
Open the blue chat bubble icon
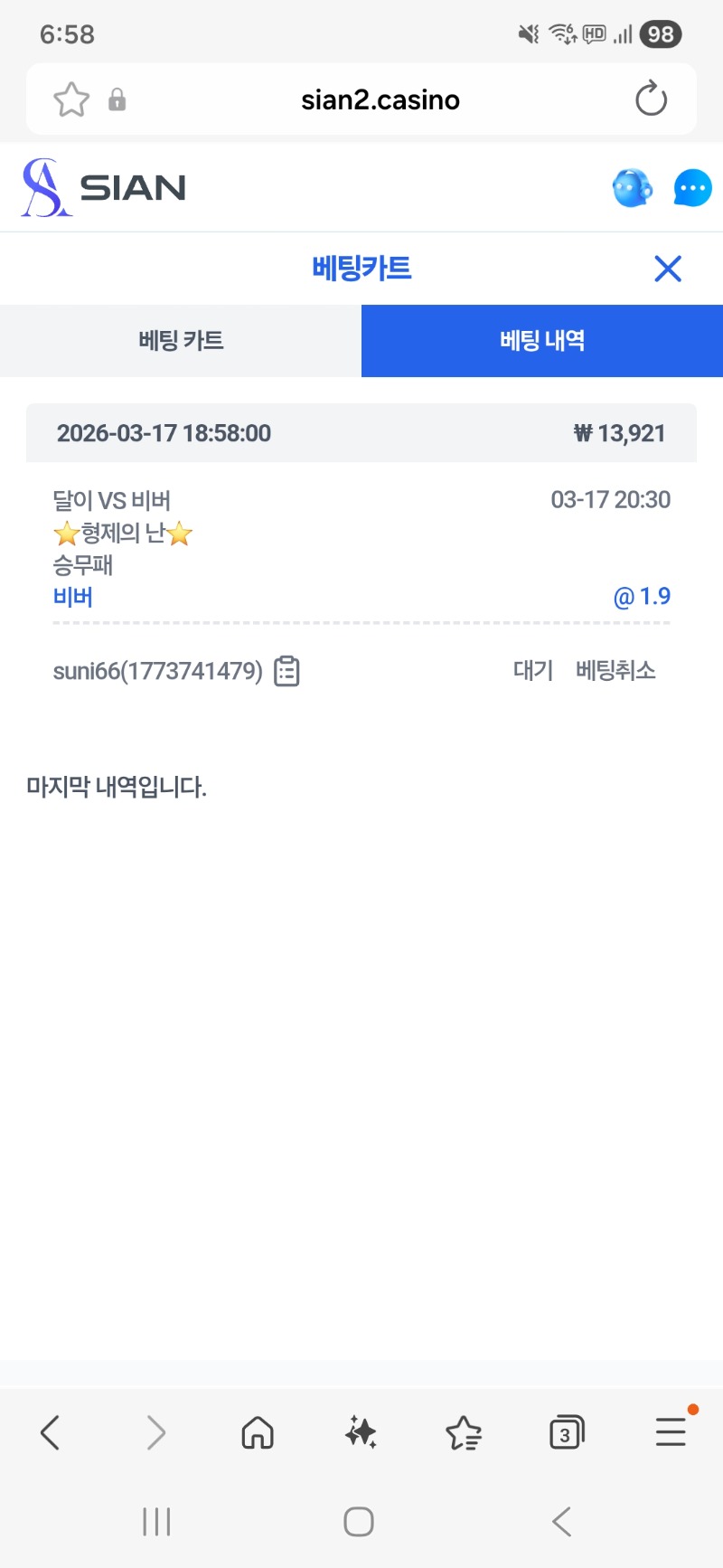[x=692, y=188]
